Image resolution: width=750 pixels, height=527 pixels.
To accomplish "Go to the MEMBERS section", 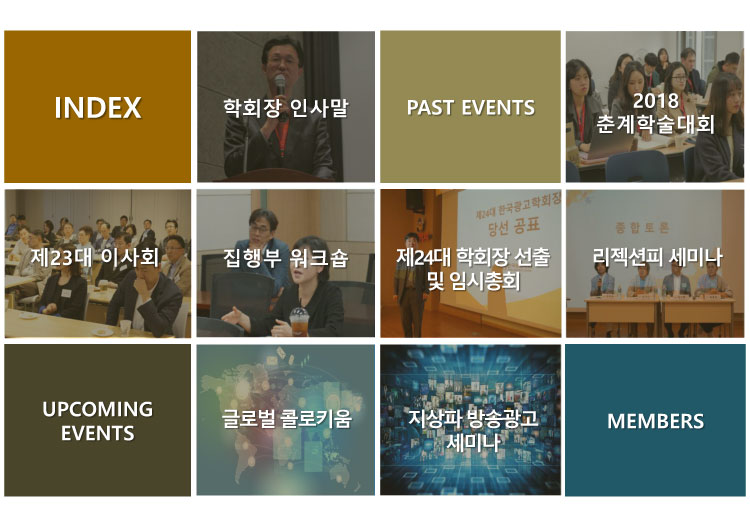I will pos(655,420).
